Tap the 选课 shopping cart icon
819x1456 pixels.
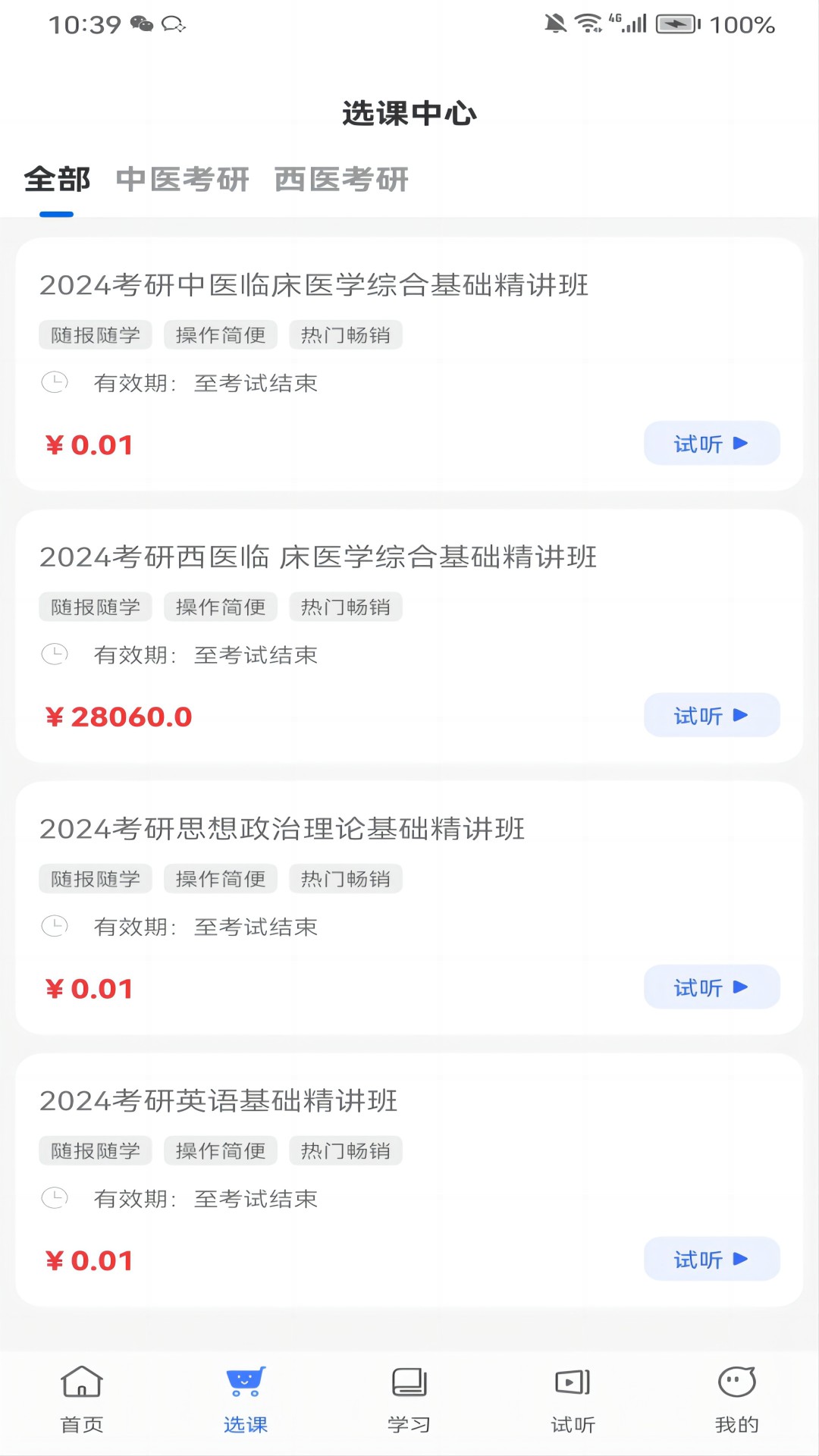click(244, 1382)
